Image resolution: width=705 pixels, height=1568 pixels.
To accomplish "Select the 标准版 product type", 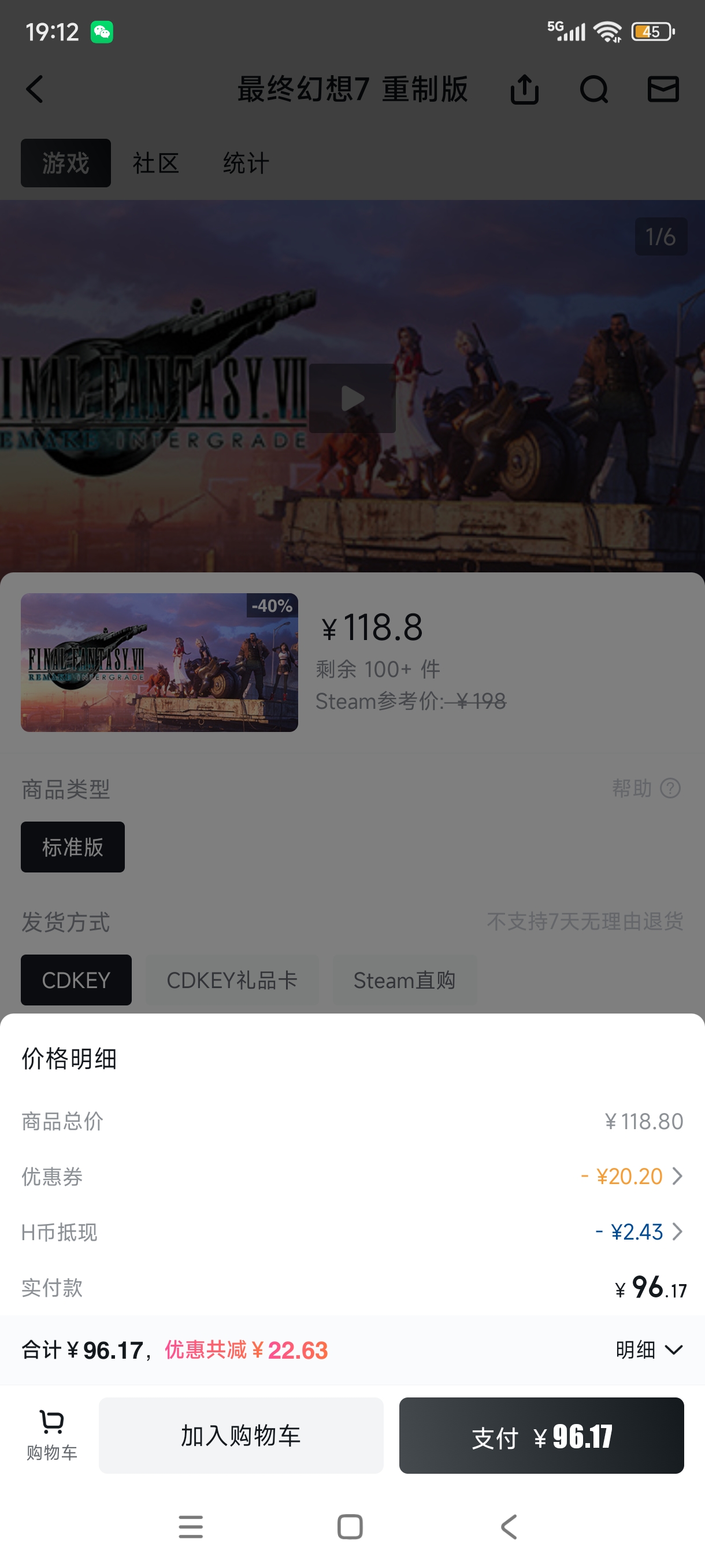I will [x=72, y=846].
